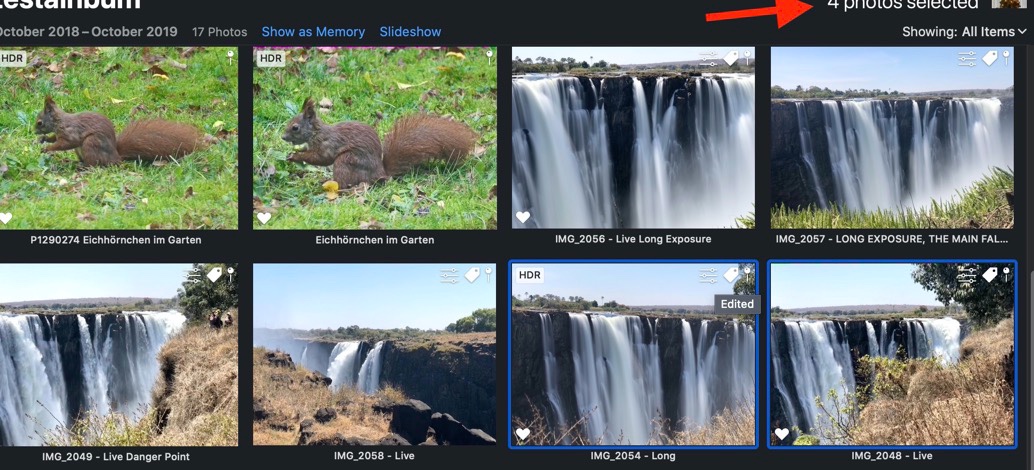This screenshot has height=470, width=1034.
Task: Open IMG_2049 Live Danger Point photo
Action: click(119, 355)
